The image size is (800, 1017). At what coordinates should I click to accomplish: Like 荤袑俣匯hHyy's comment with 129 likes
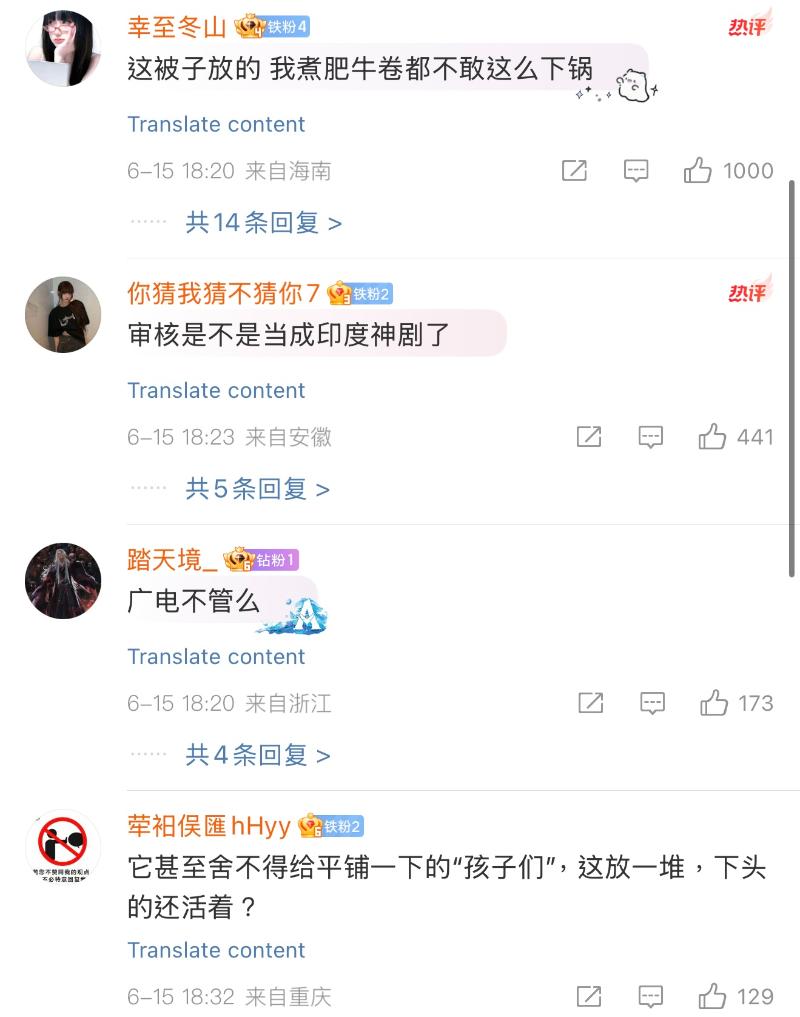[x=712, y=996]
